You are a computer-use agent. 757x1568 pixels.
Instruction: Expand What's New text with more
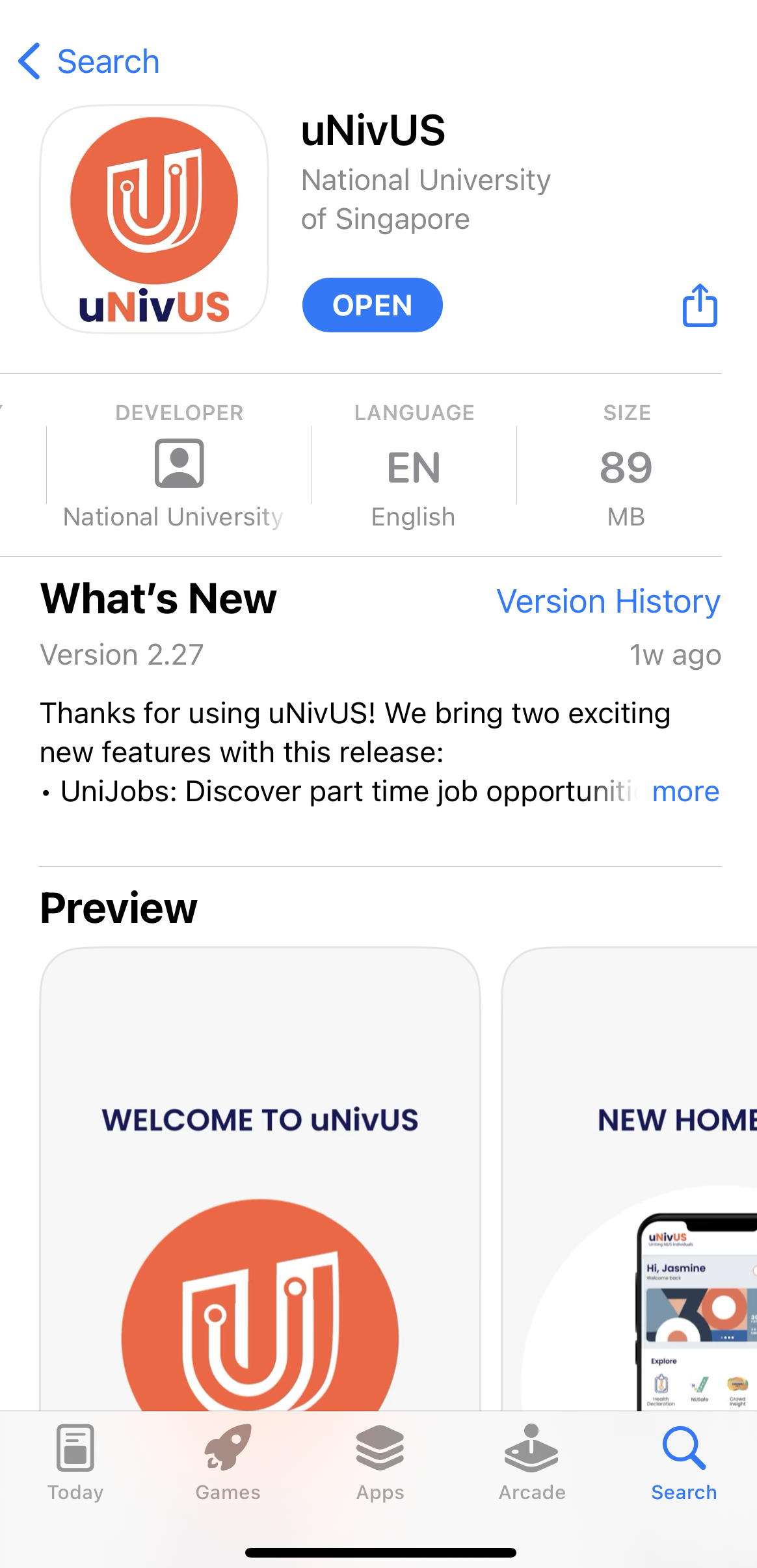coord(685,791)
